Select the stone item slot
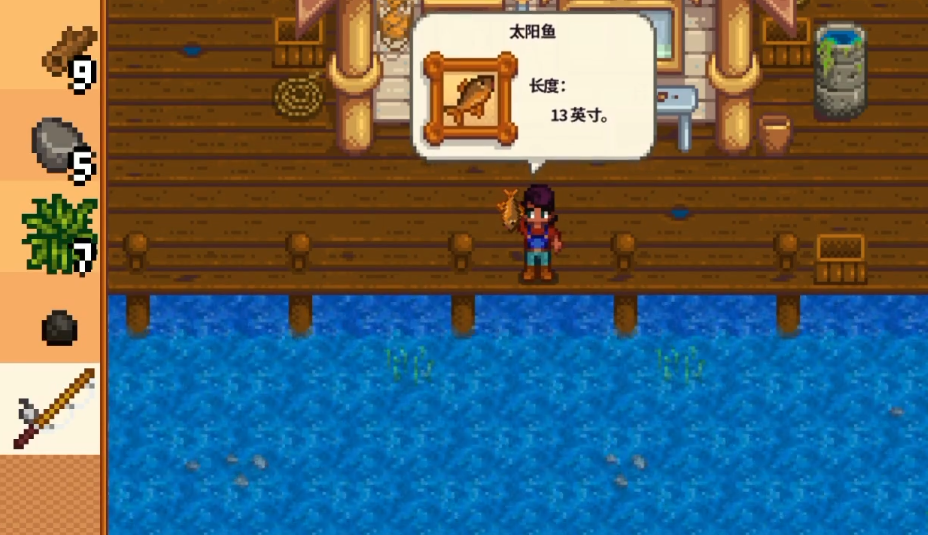Image resolution: width=928 pixels, height=535 pixels. click(58, 145)
